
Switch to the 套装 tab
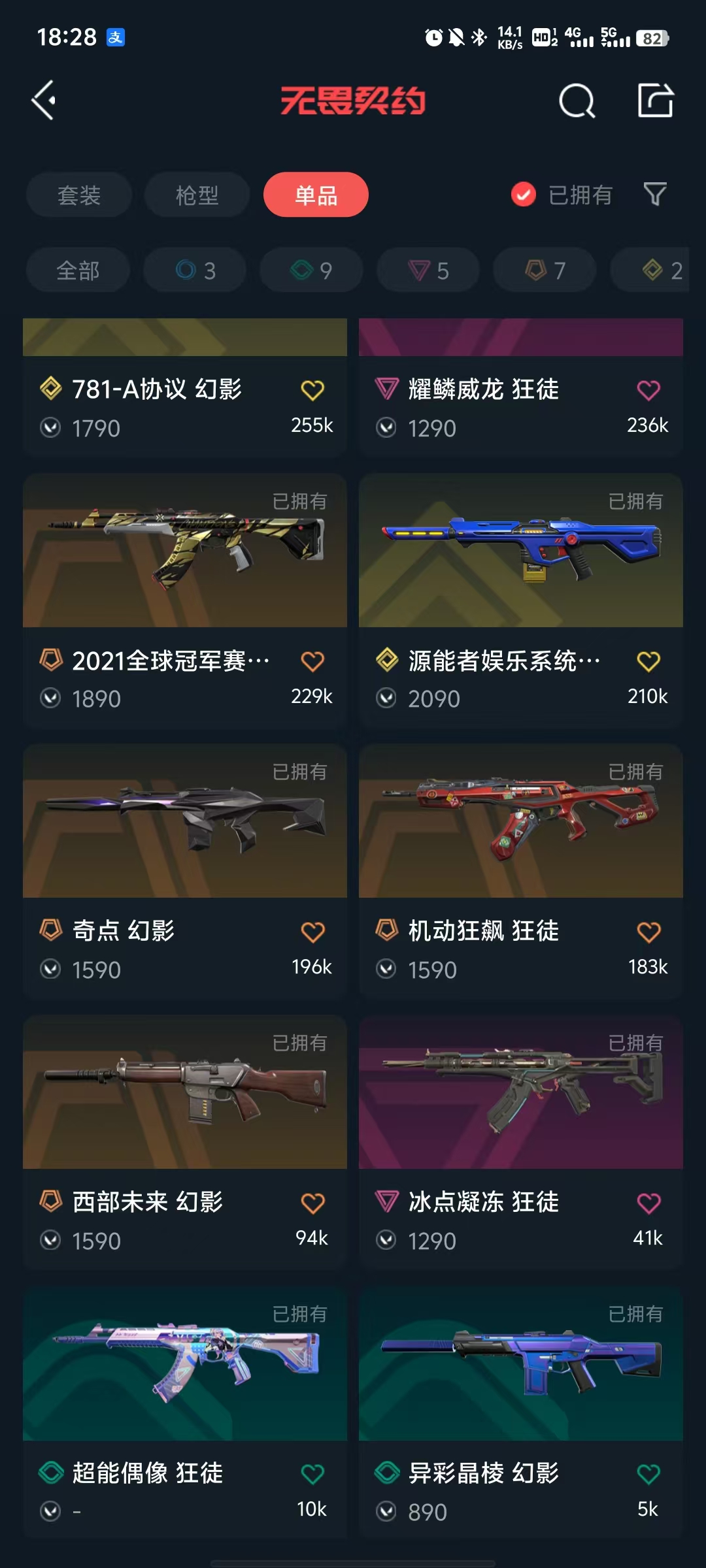coord(79,195)
